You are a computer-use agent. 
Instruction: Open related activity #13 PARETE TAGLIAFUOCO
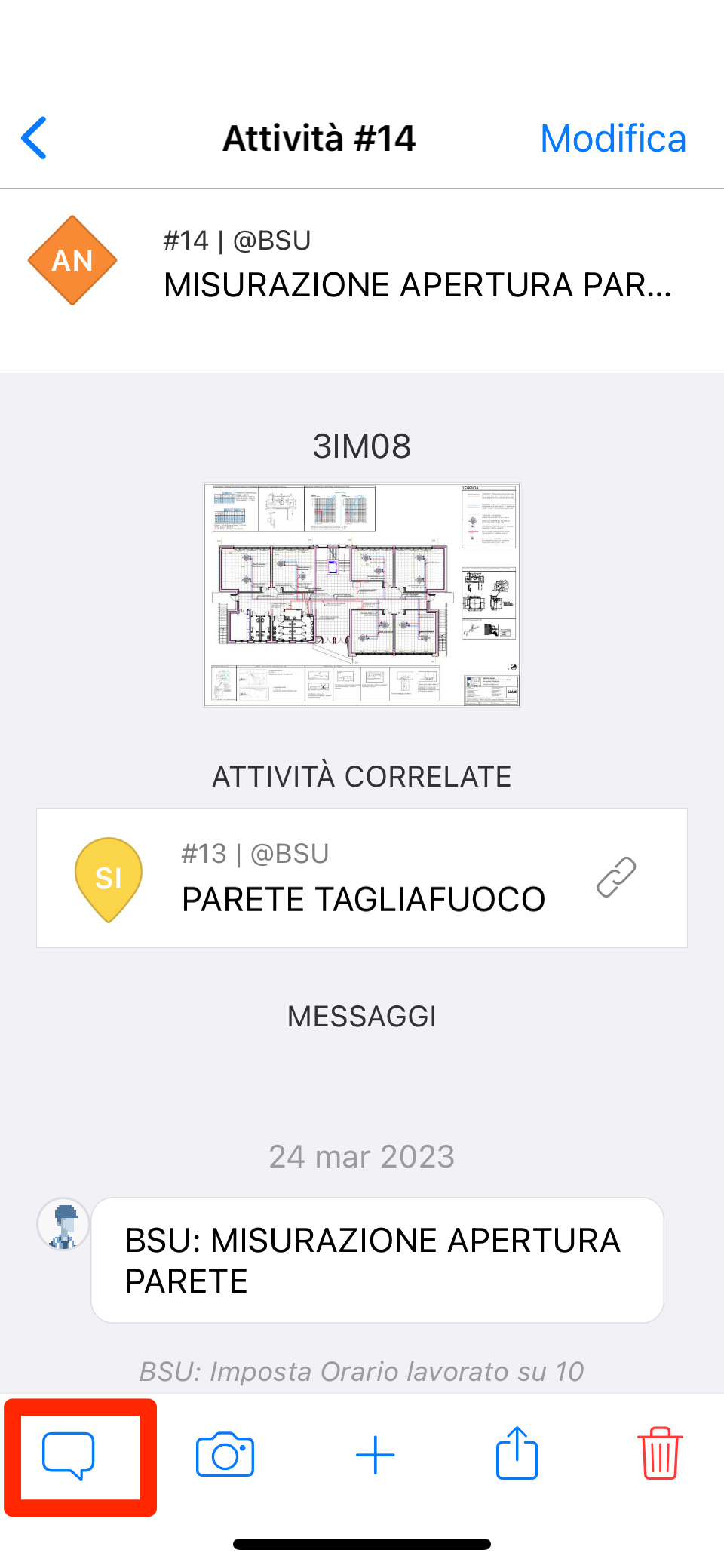point(362,878)
